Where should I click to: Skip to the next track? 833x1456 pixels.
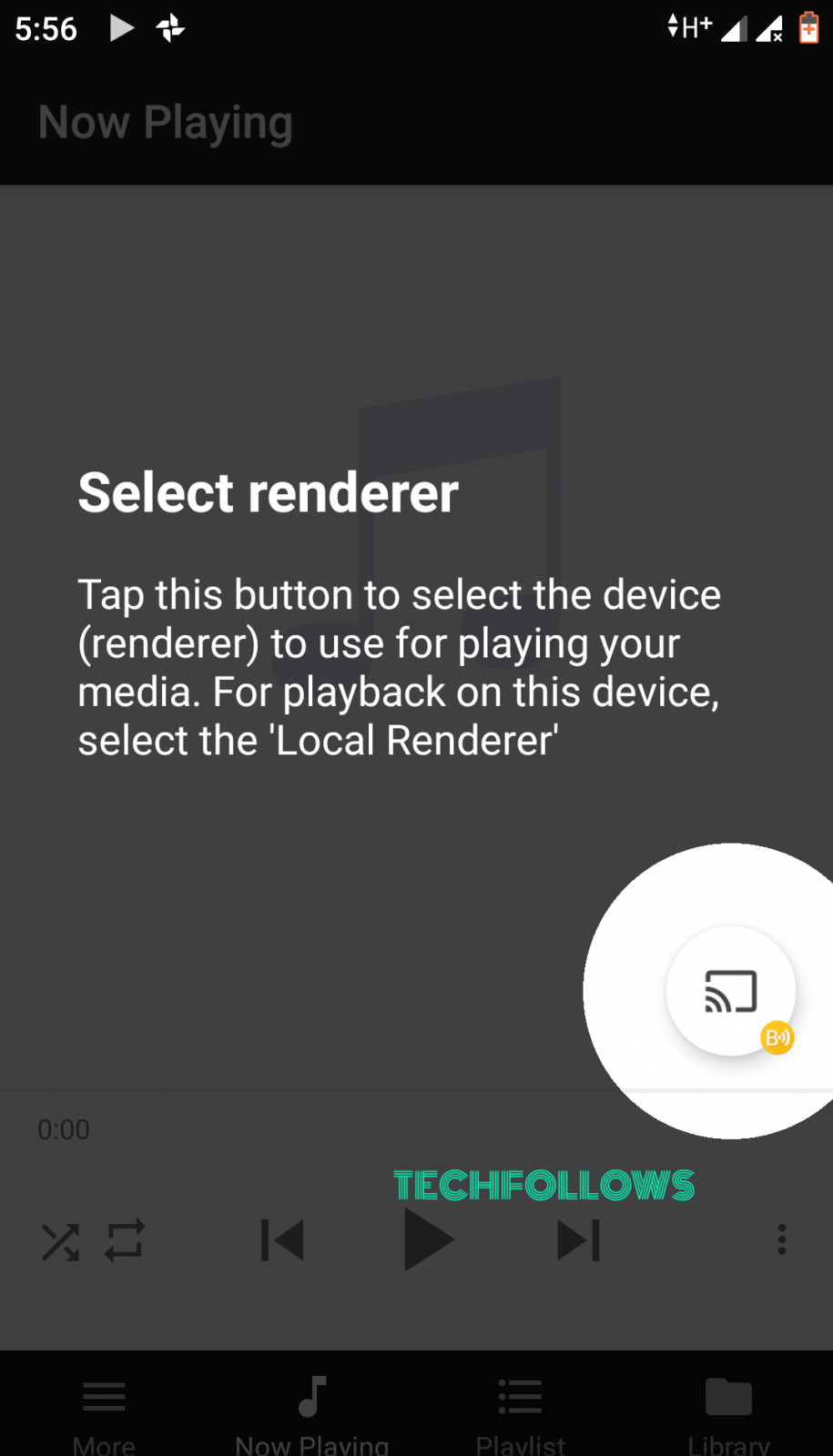(578, 1240)
